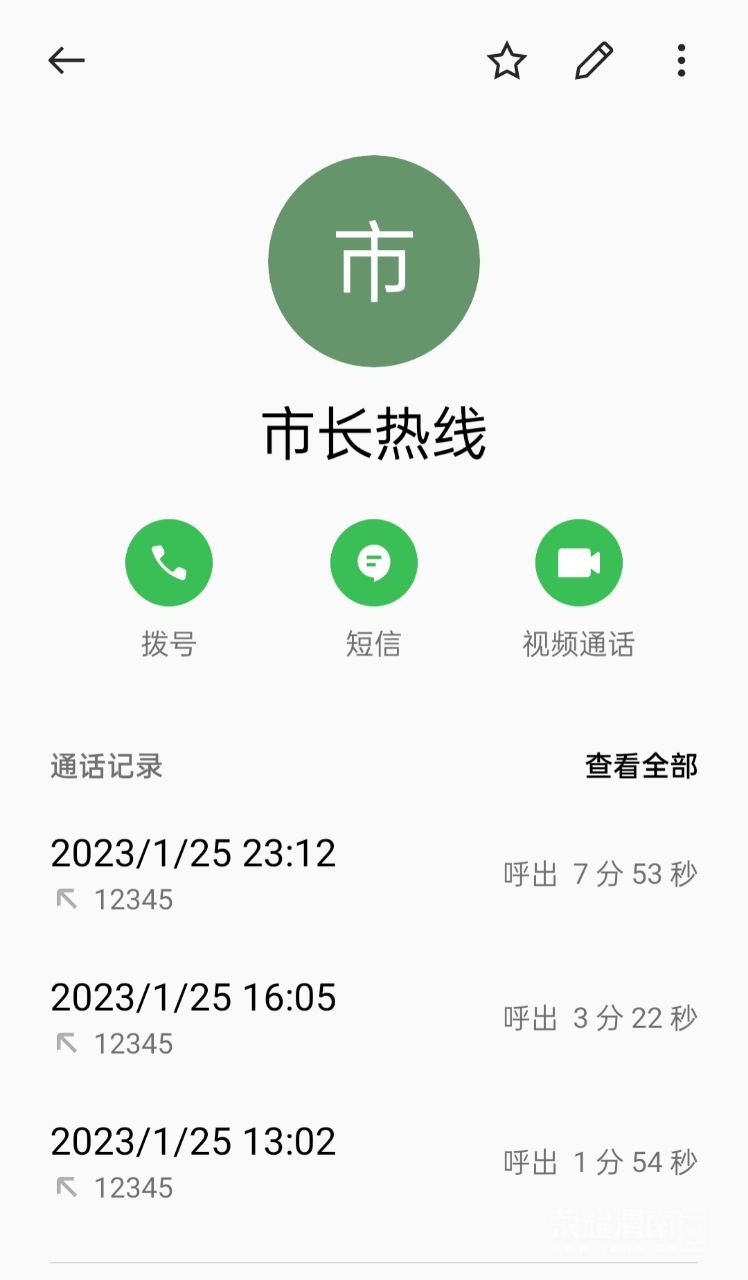Go back using the arrow icon
This screenshot has width=748, height=1280.
pos(67,61)
